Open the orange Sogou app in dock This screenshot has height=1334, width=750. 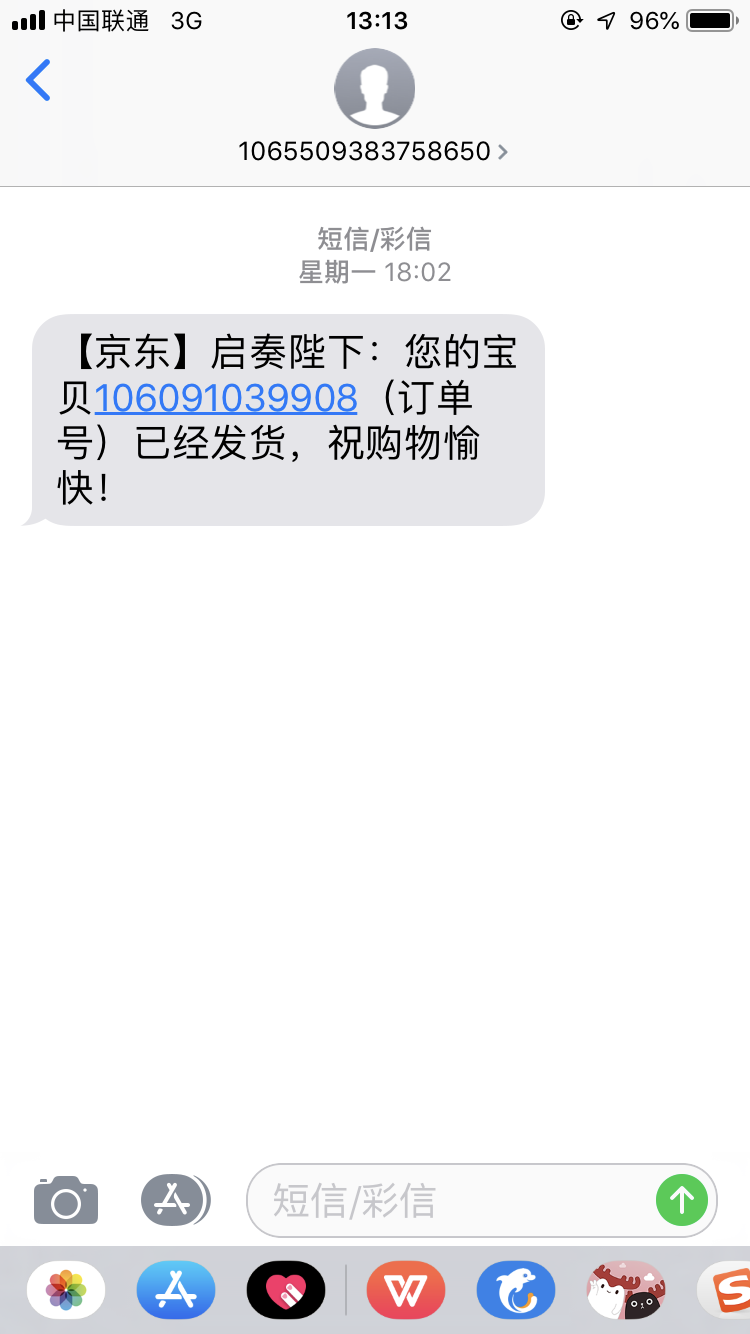point(730,1290)
